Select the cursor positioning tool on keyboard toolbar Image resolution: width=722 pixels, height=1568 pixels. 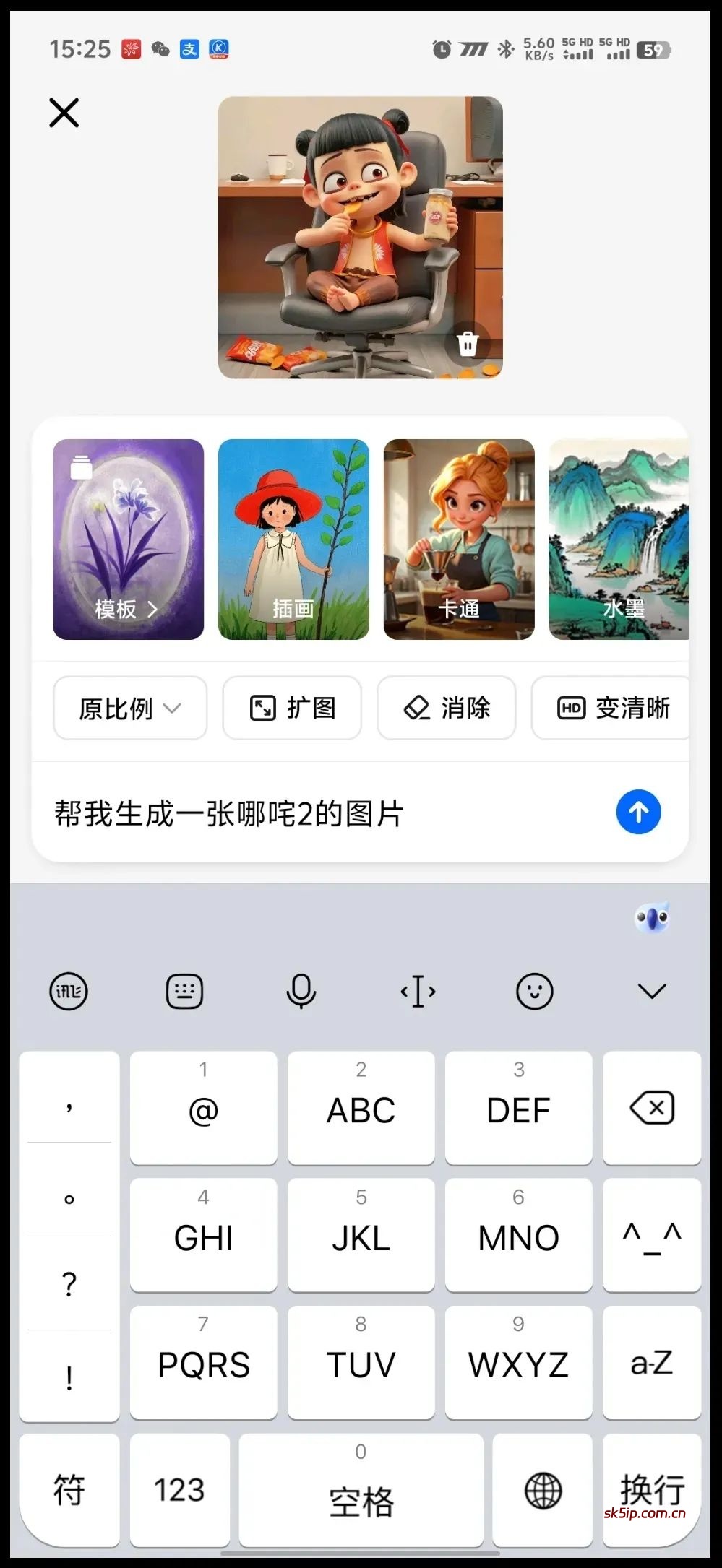(418, 991)
